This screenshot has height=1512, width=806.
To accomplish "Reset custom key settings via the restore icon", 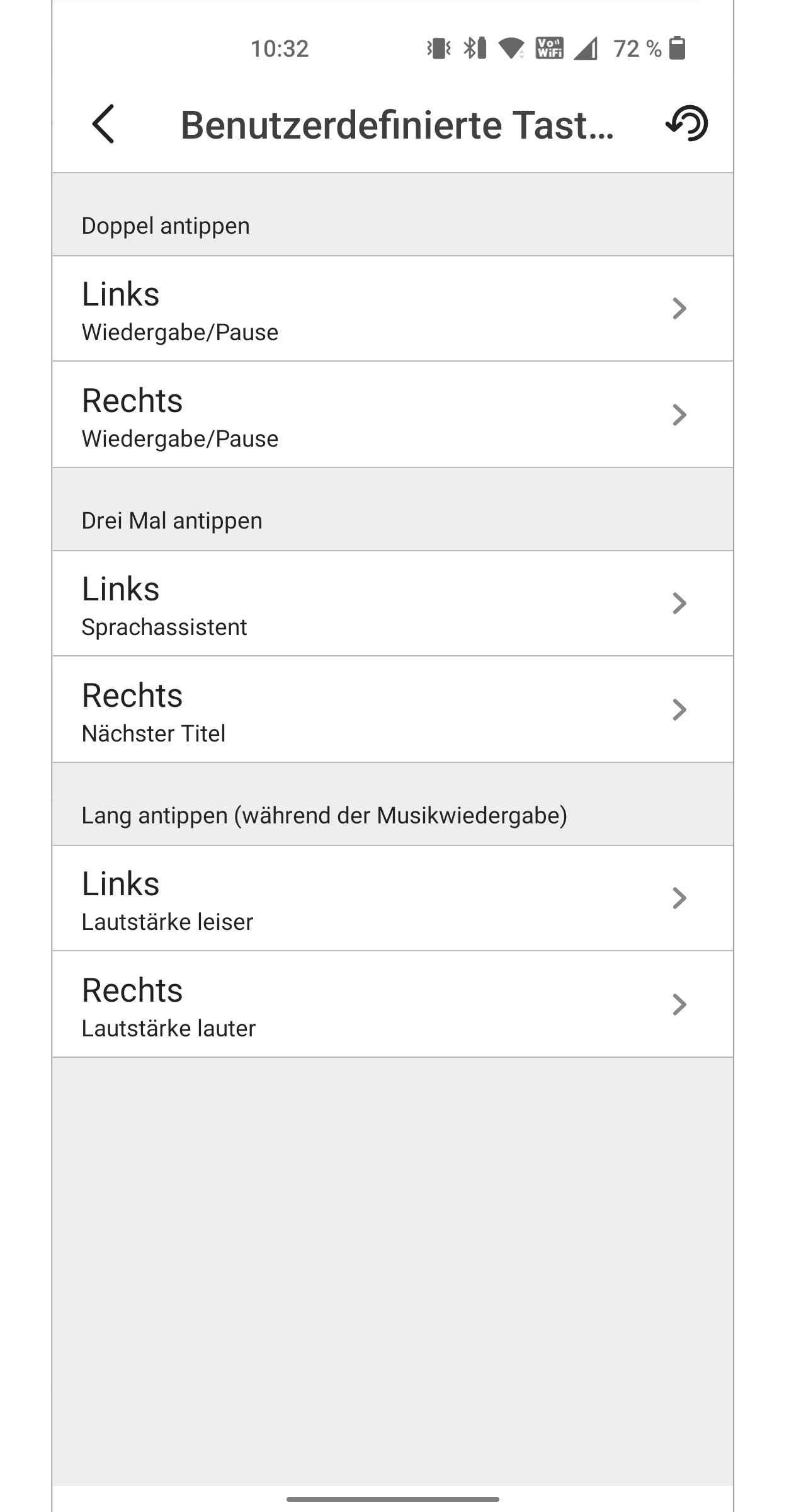I will tap(686, 123).
